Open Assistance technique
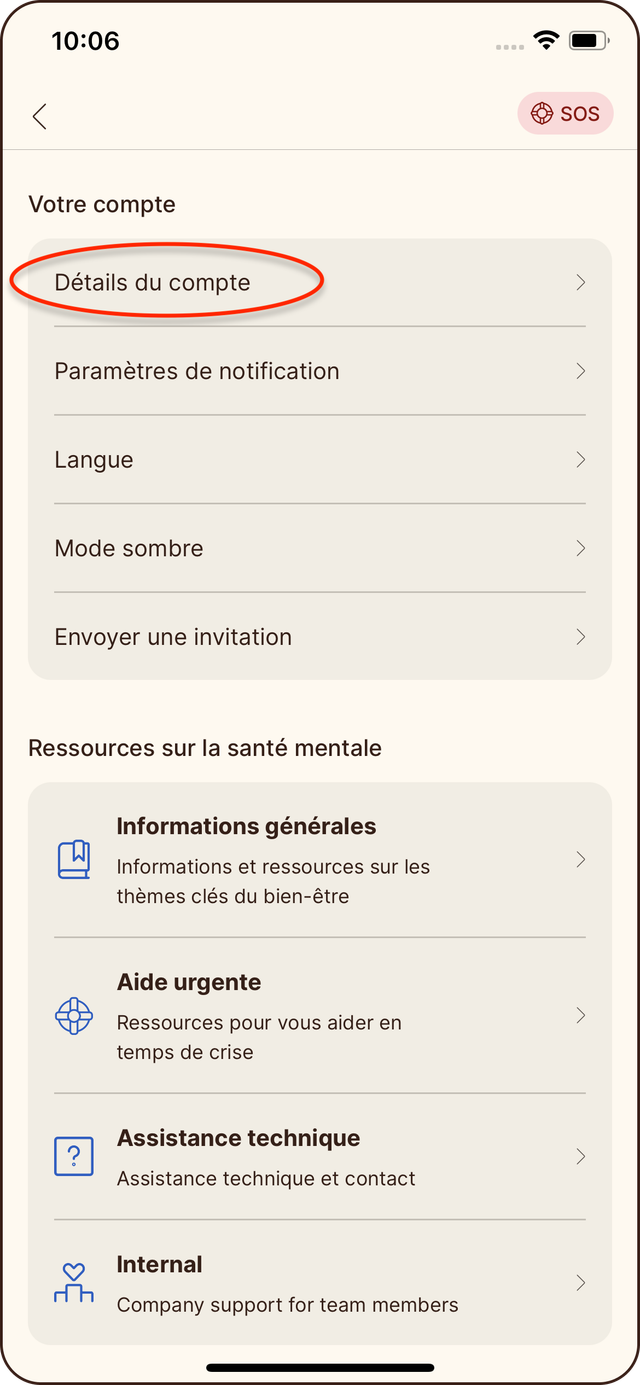This screenshot has height=1385, width=640. pos(320,1157)
